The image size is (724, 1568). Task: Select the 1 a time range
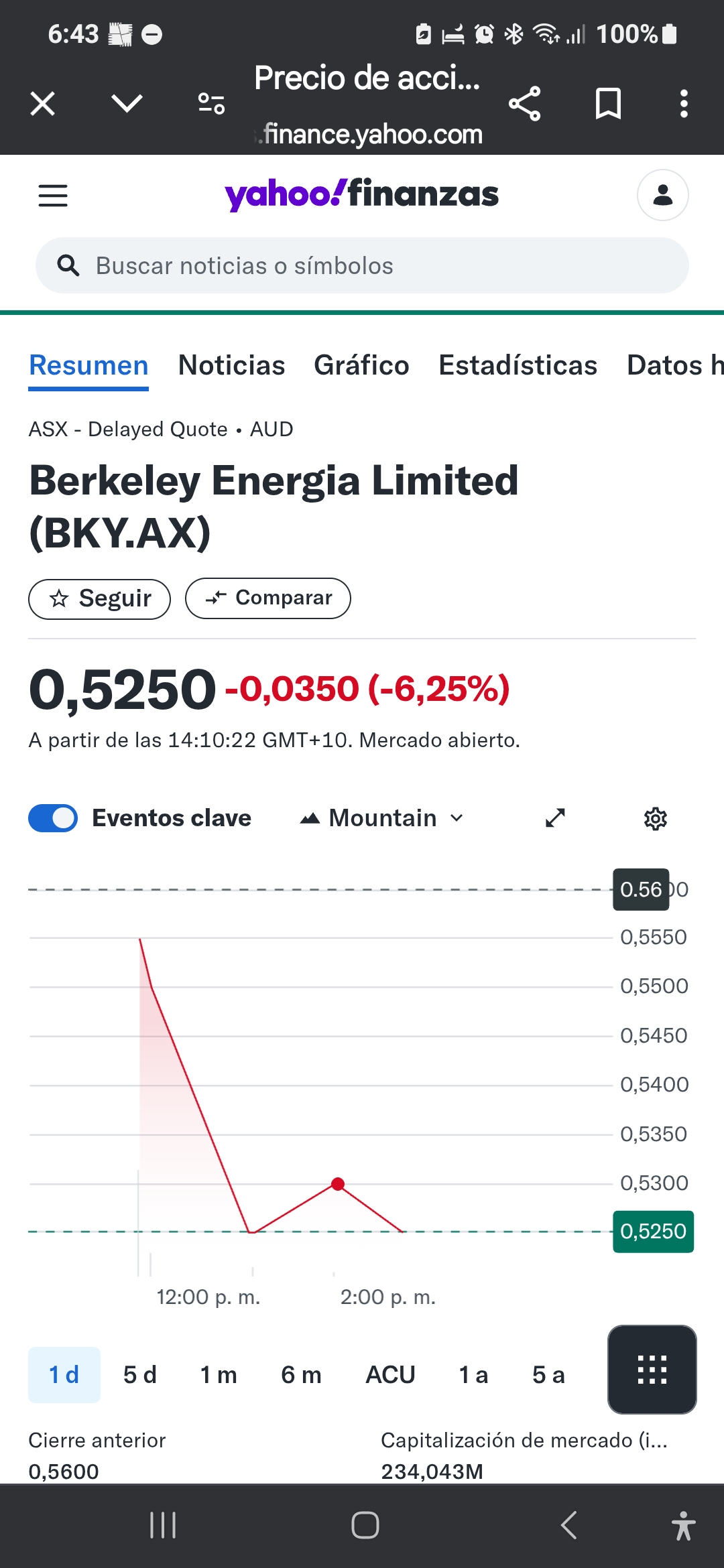tap(473, 1375)
